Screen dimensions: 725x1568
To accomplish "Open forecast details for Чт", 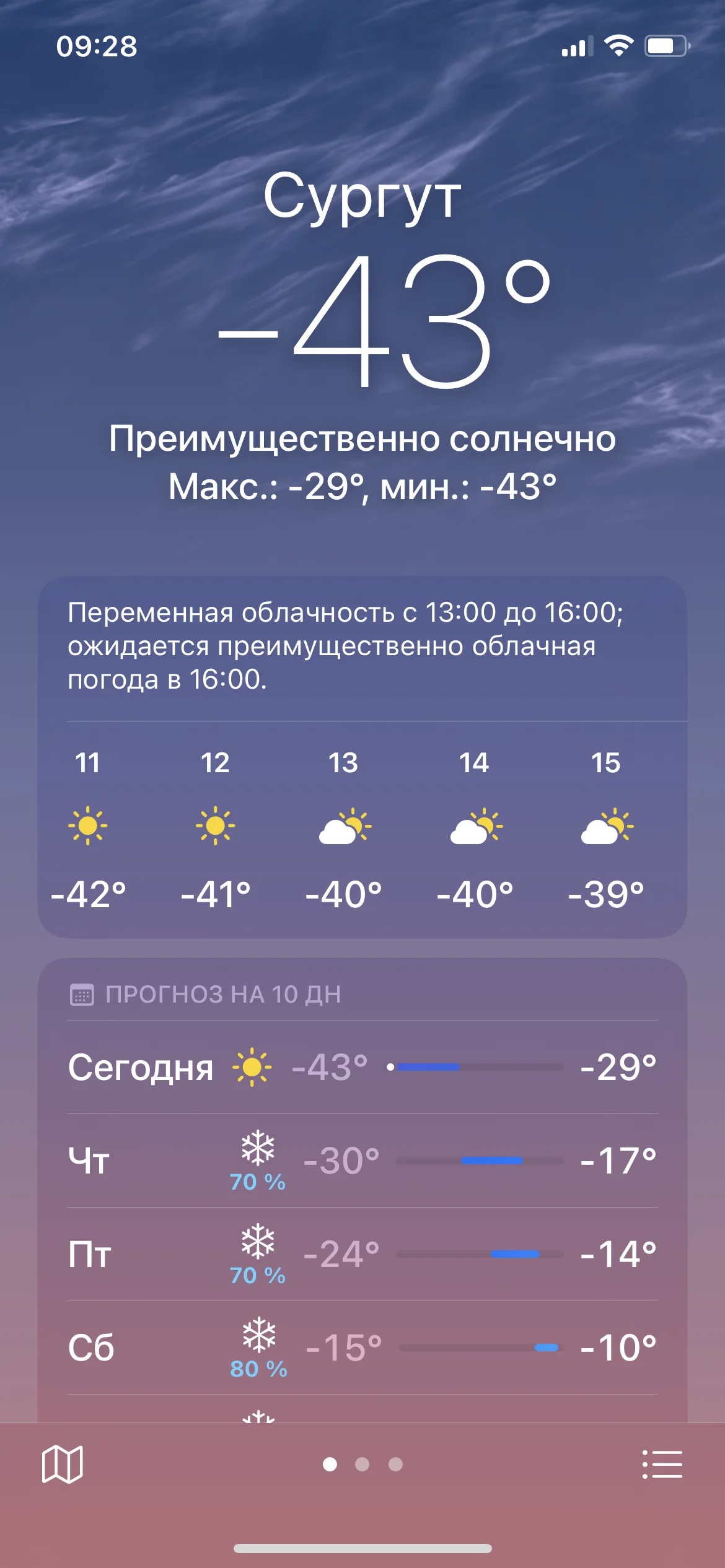I will pos(362,1161).
